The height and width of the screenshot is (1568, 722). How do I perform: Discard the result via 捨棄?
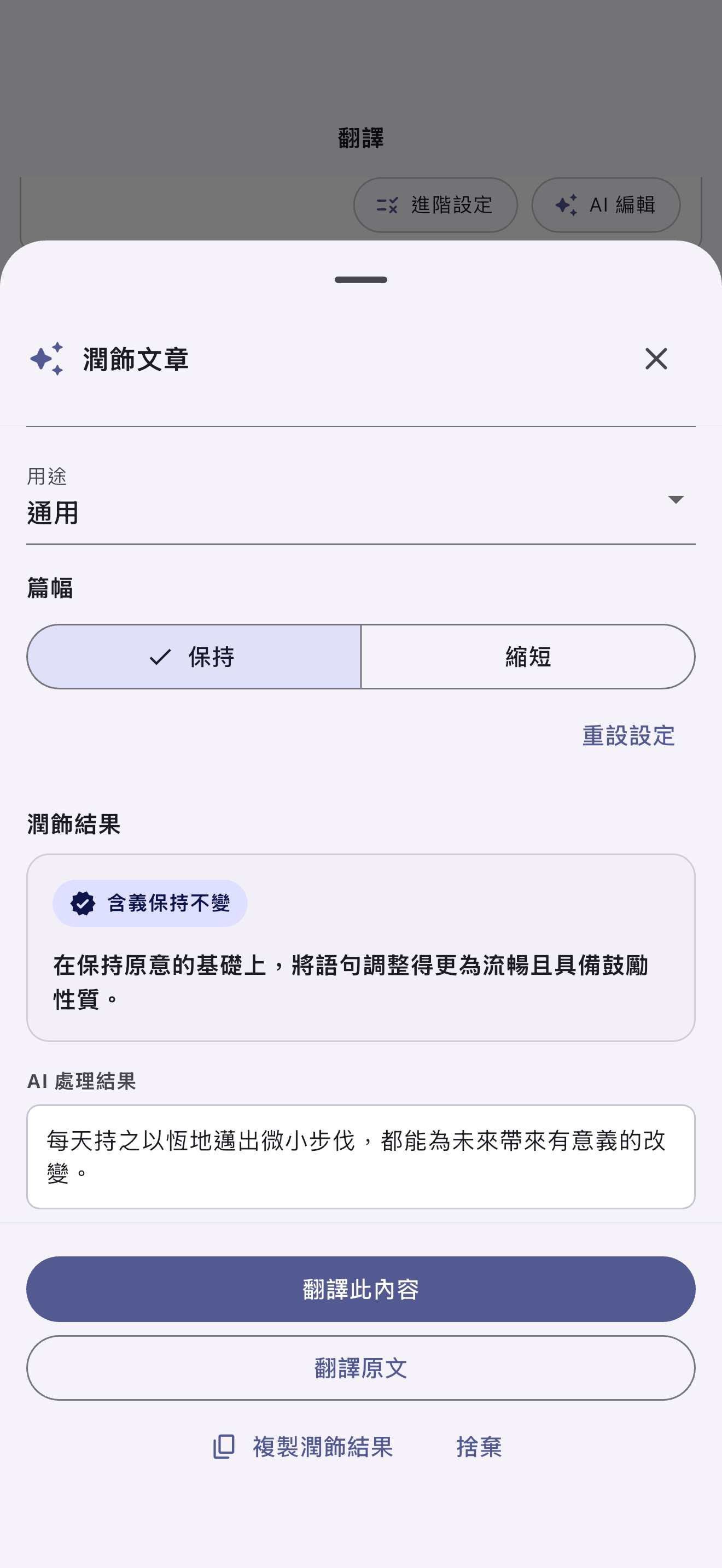click(x=479, y=1447)
